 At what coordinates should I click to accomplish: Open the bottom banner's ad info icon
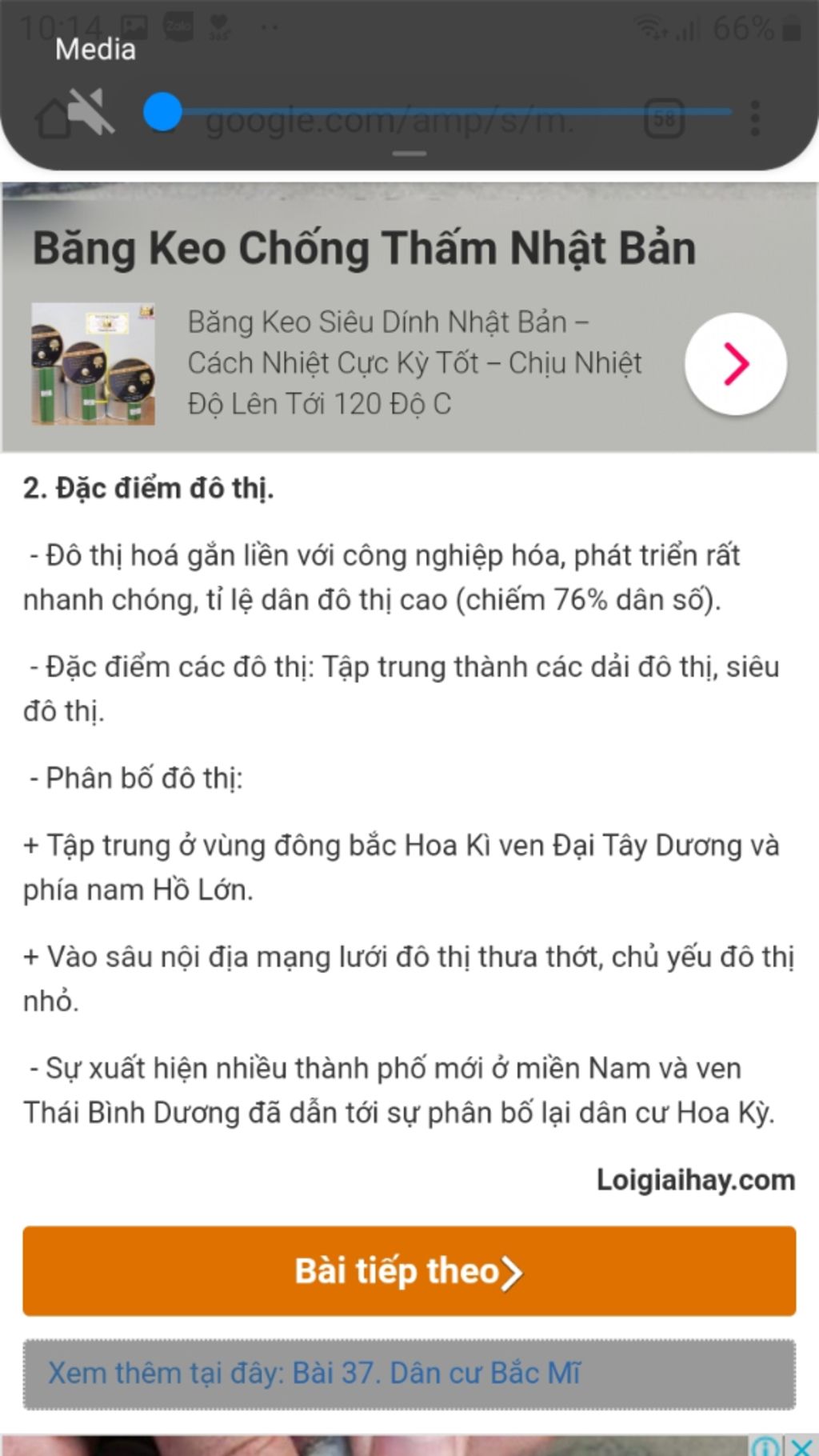(766, 1446)
